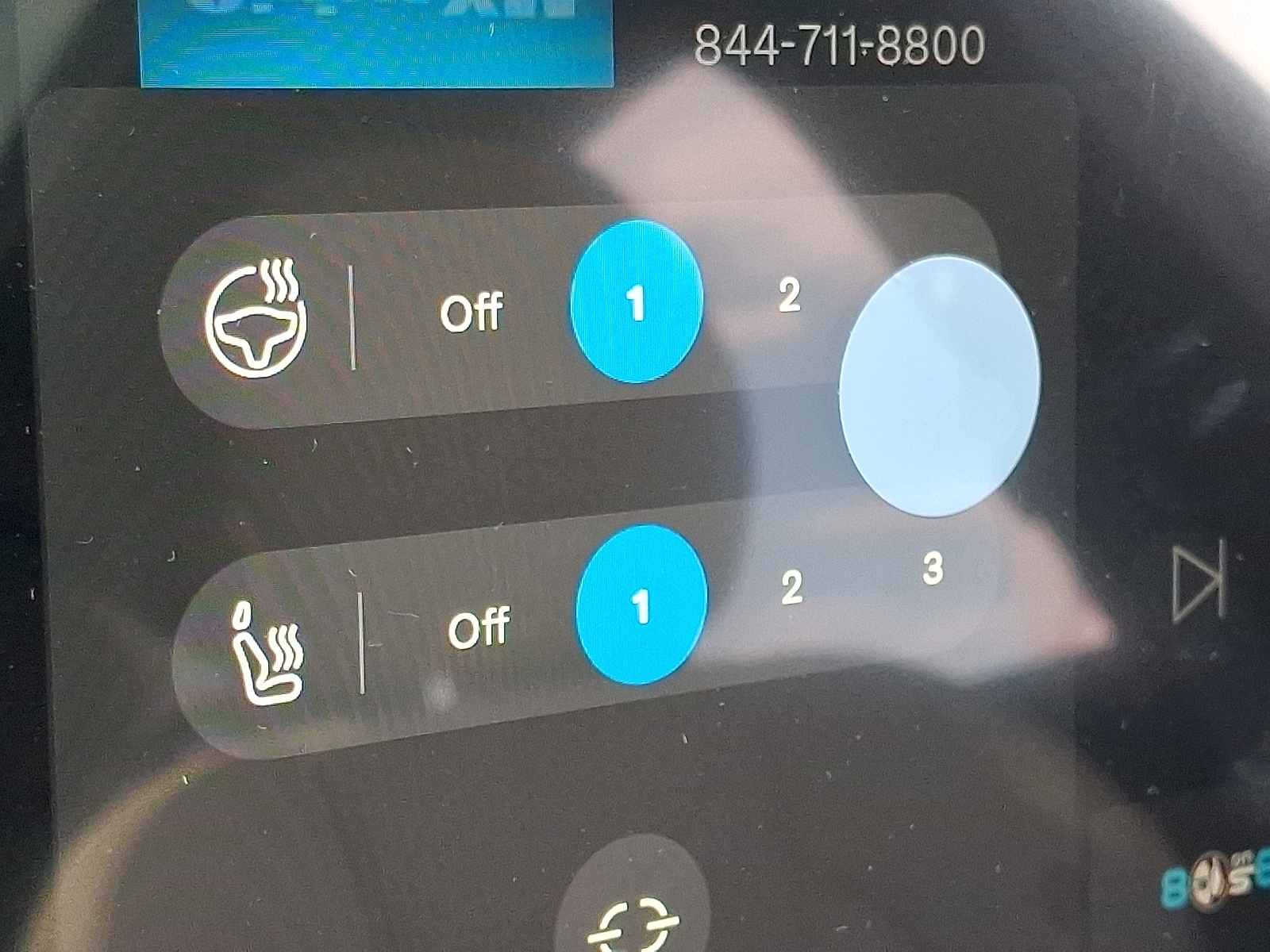Skip to the next track

pyautogui.click(x=1199, y=581)
